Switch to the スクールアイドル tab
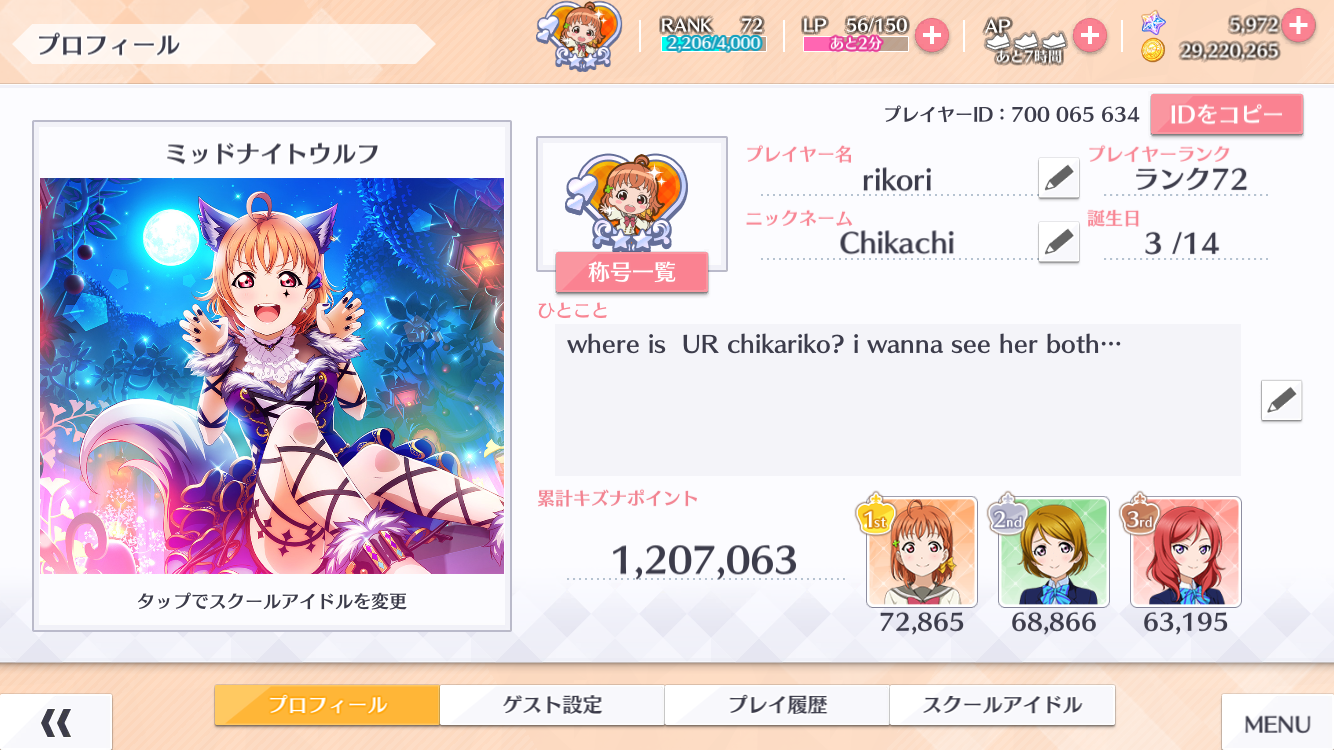 (x=1002, y=705)
